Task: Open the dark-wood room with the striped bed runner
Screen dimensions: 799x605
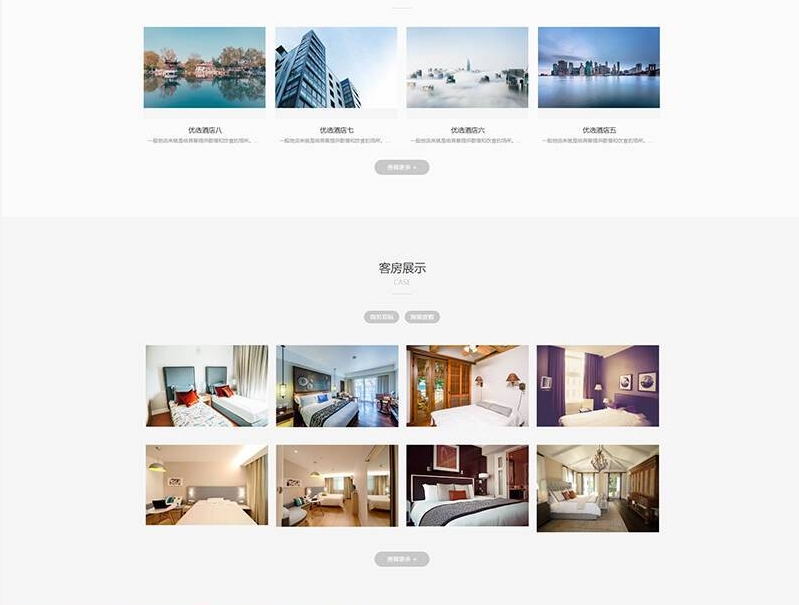Action: (467, 485)
